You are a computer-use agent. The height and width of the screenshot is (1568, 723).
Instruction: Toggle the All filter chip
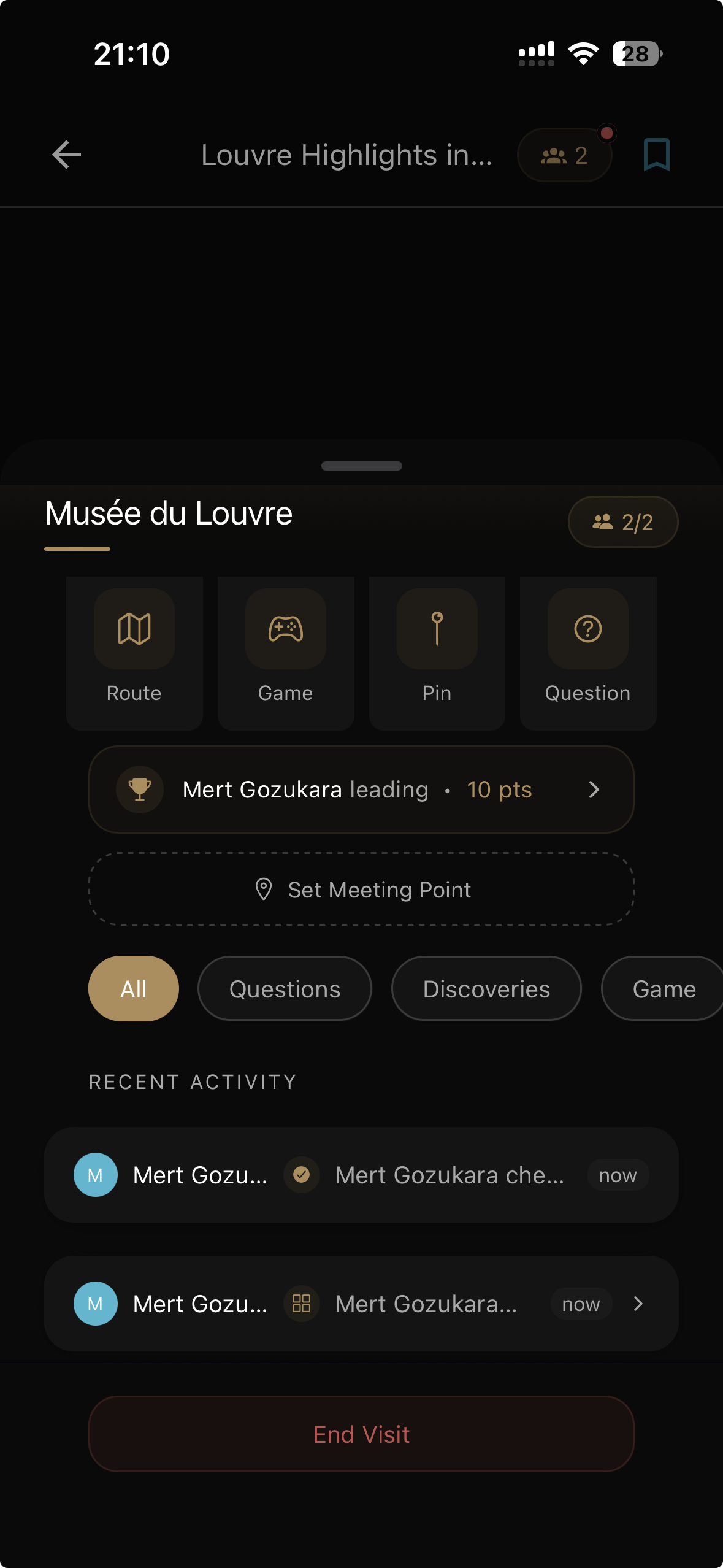click(x=133, y=988)
